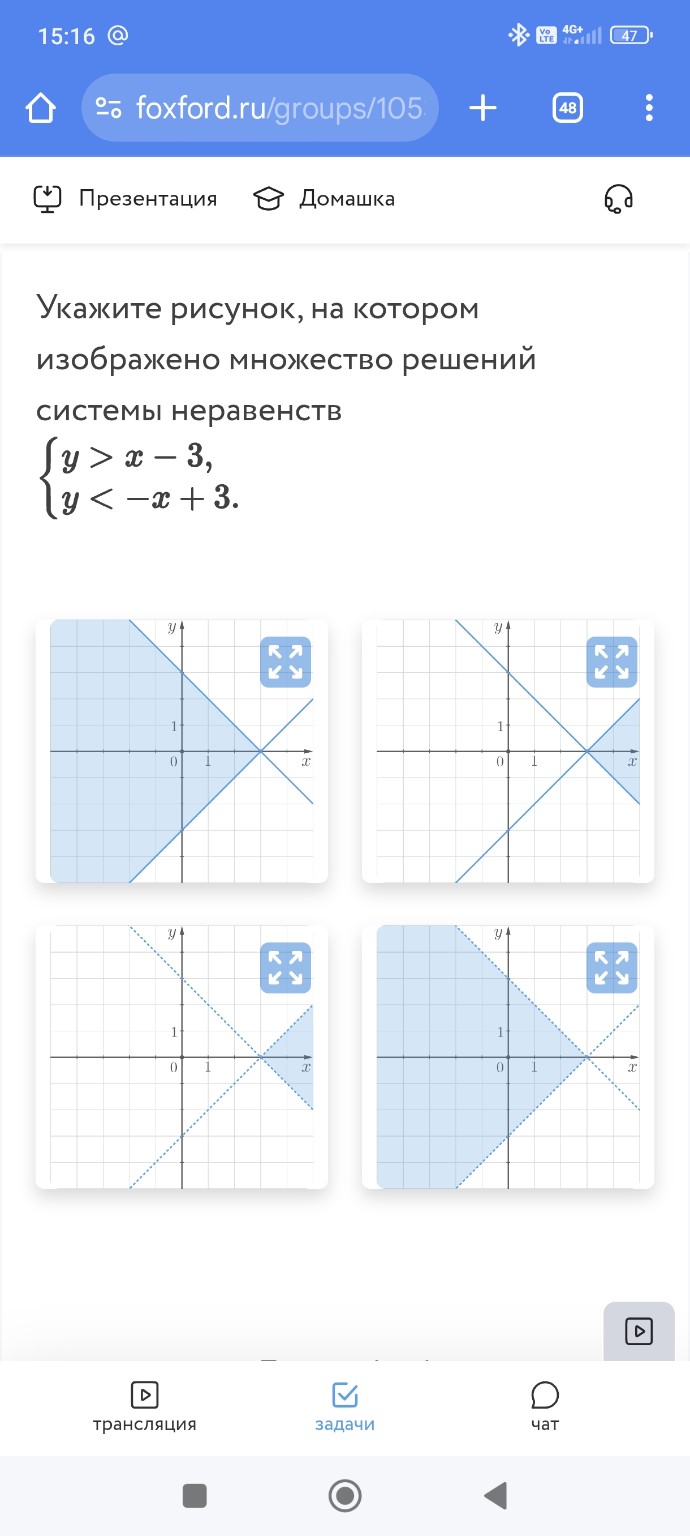Open the browser overflow menu
The width and height of the screenshot is (690, 1536).
pyautogui.click(x=649, y=108)
